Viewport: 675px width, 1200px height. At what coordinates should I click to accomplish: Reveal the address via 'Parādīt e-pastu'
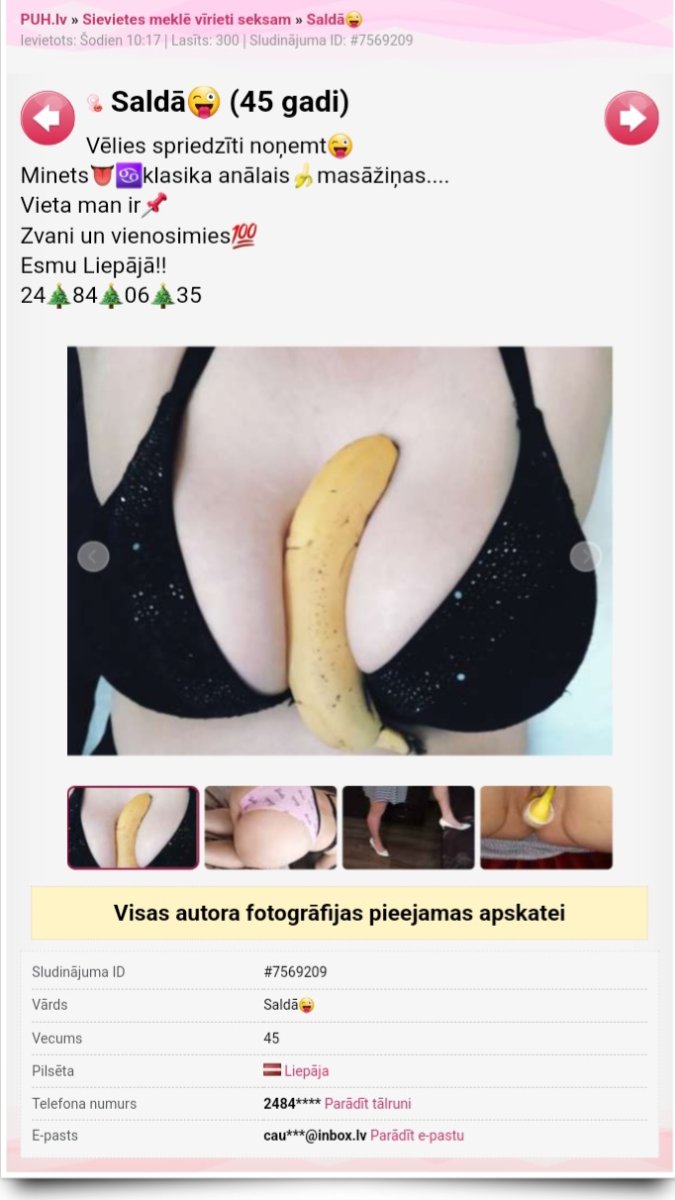pos(416,1136)
